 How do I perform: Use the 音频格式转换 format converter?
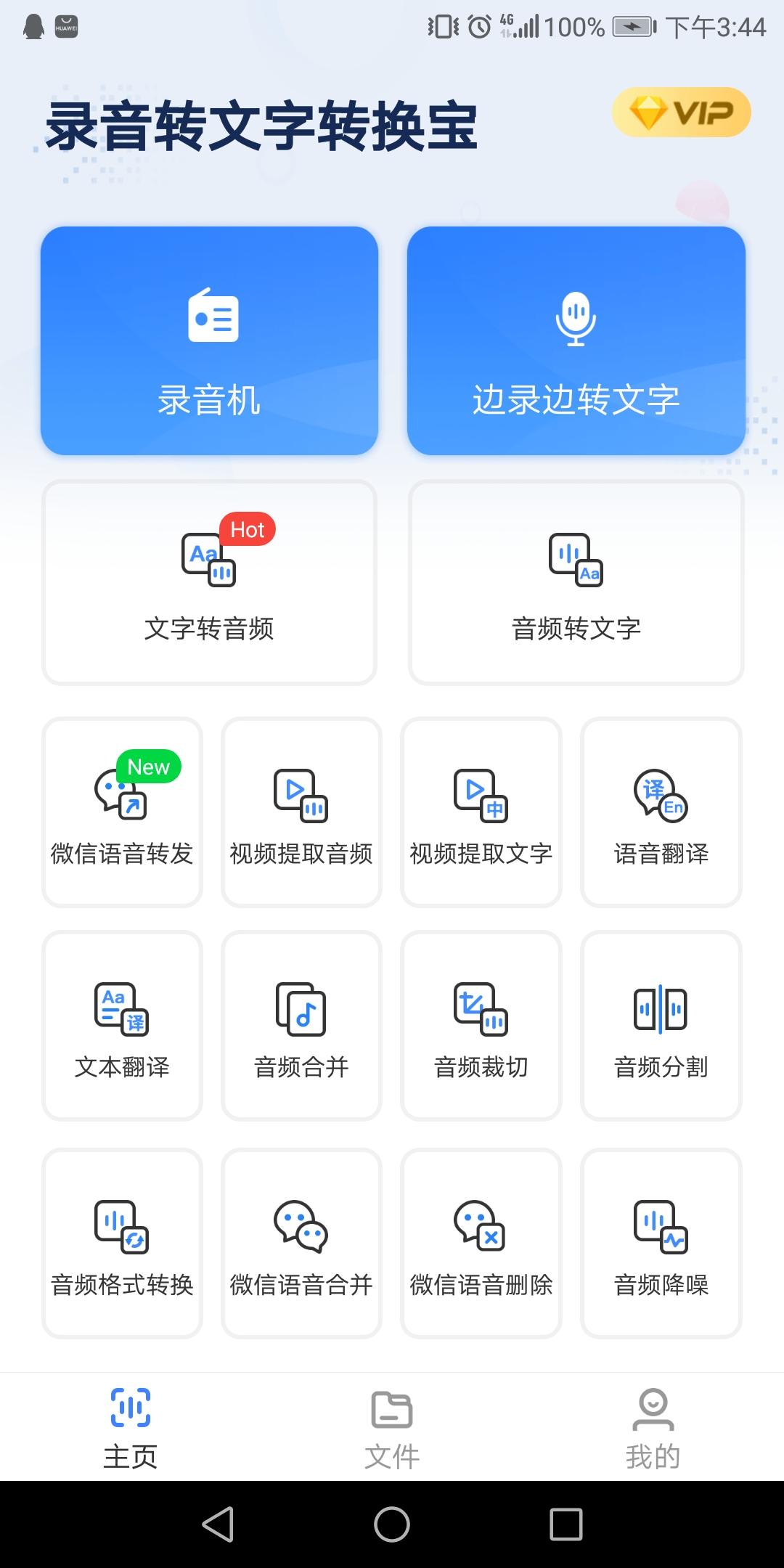pyautogui.click(x=121, y=1243)
